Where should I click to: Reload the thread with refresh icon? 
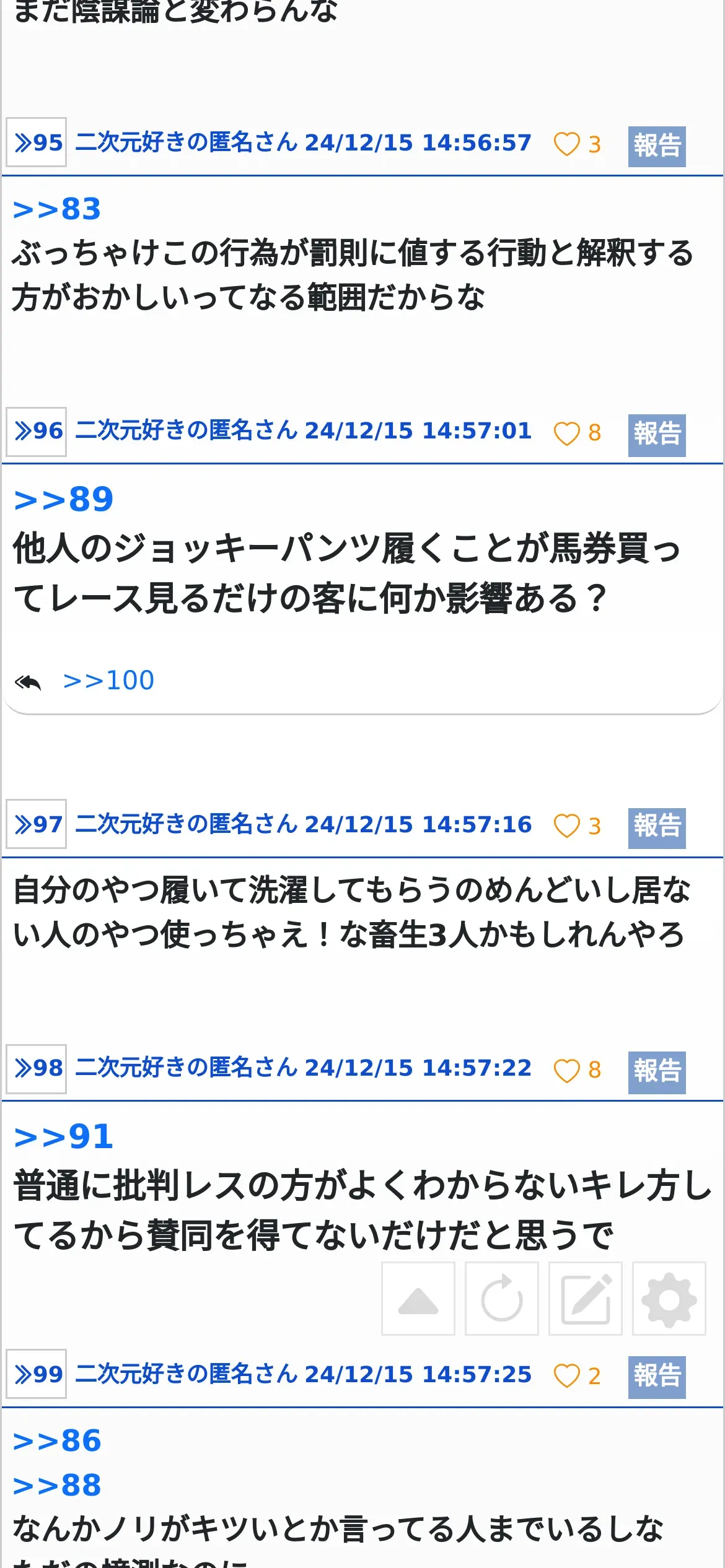click(502, 1299)
